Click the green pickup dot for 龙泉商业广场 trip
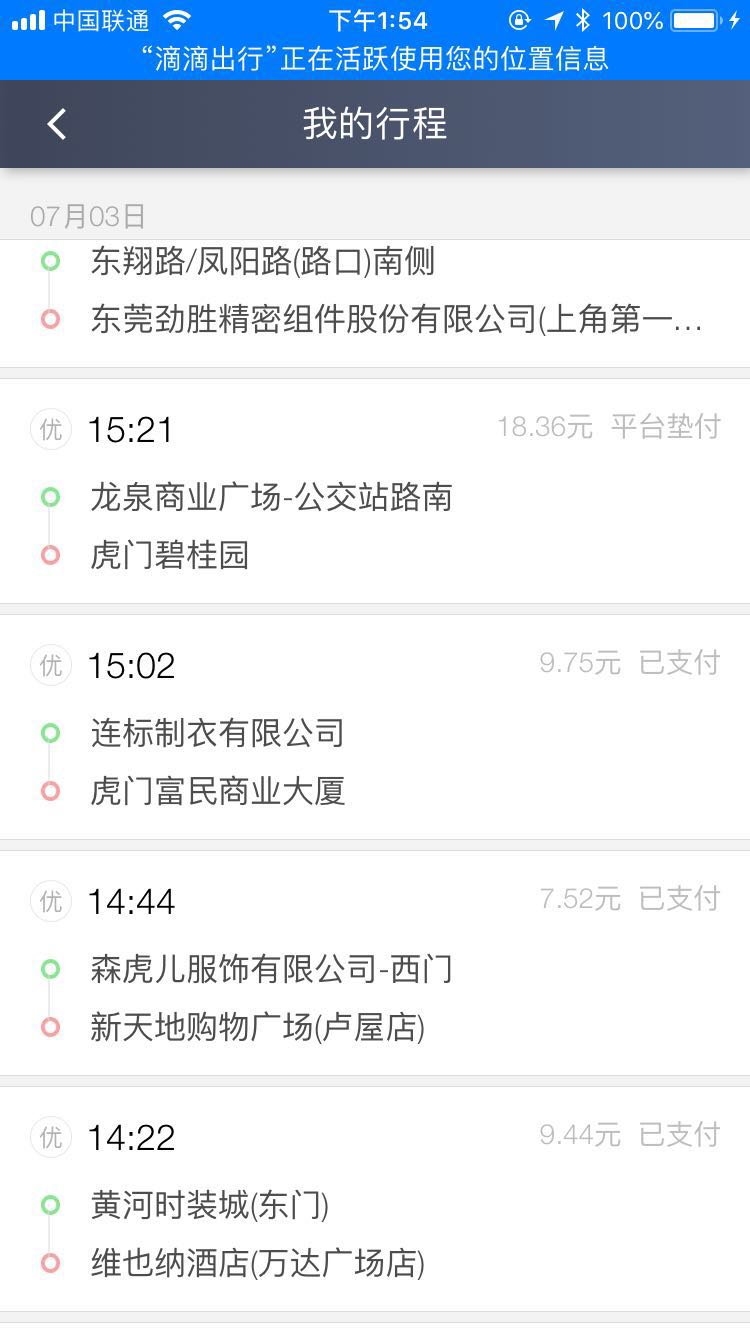This screenshot has width=750, height=1334. [x=49, y=497]
